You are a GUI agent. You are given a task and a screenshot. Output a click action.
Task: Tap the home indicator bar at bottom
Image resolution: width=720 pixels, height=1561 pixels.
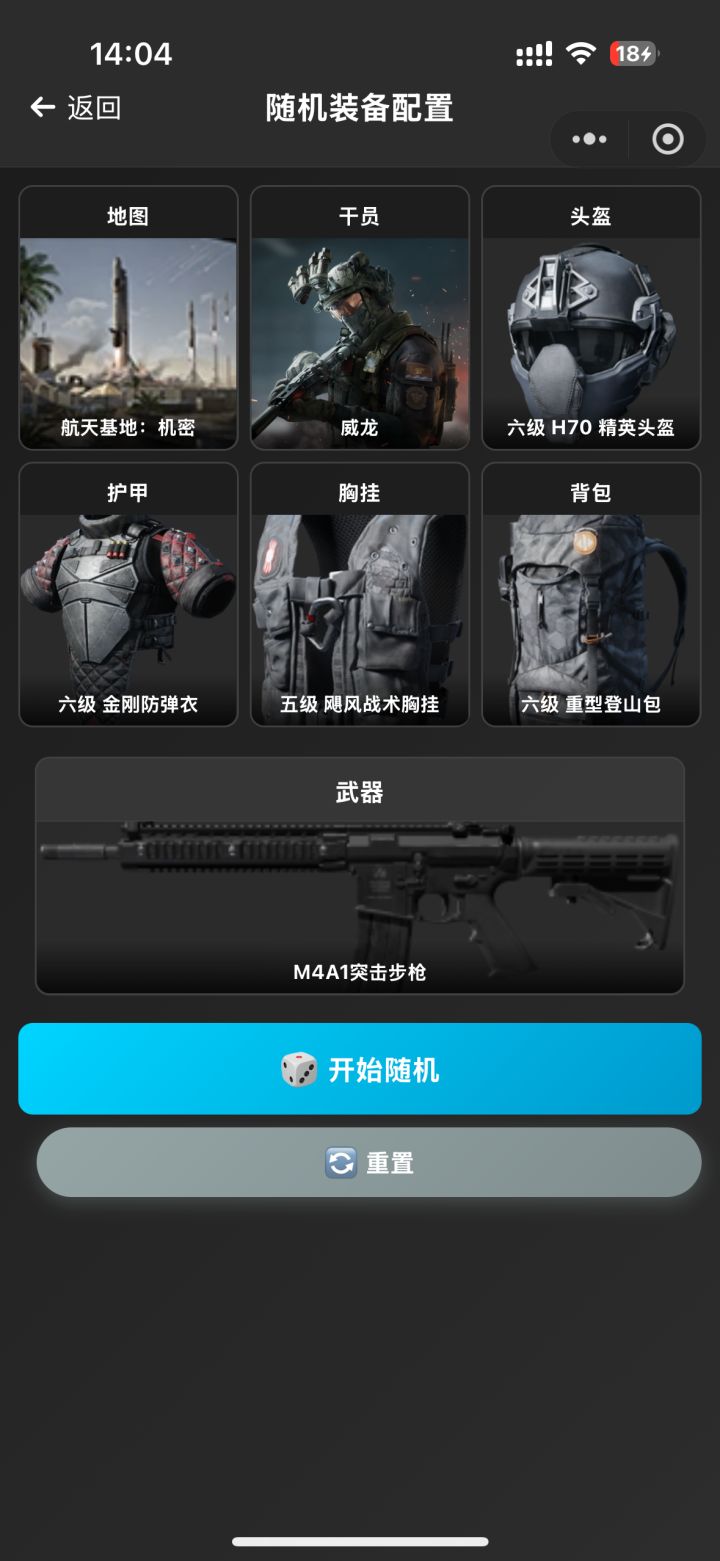coord(360,1542)
